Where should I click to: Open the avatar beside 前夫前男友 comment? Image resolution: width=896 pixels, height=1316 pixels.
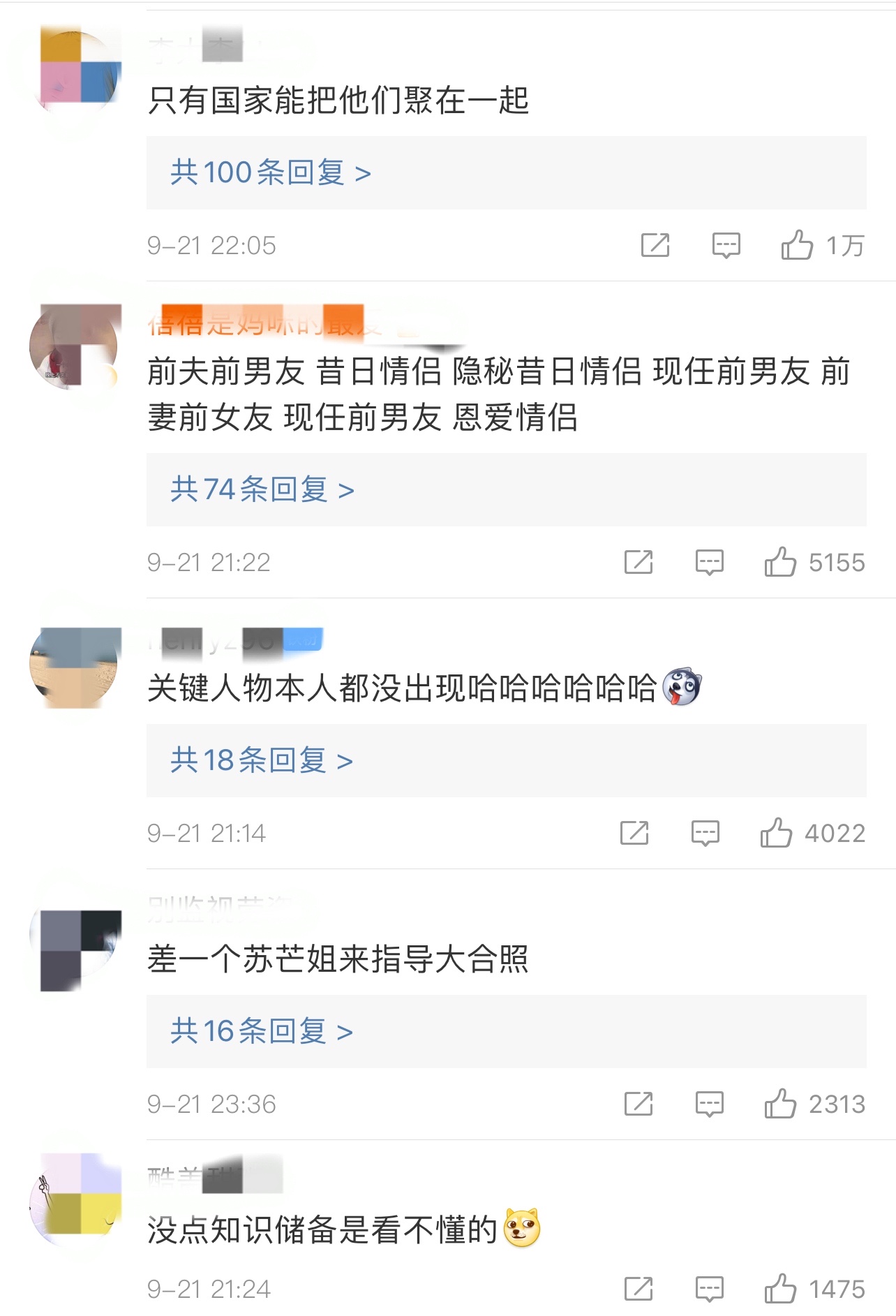click(x=74, y=346)
